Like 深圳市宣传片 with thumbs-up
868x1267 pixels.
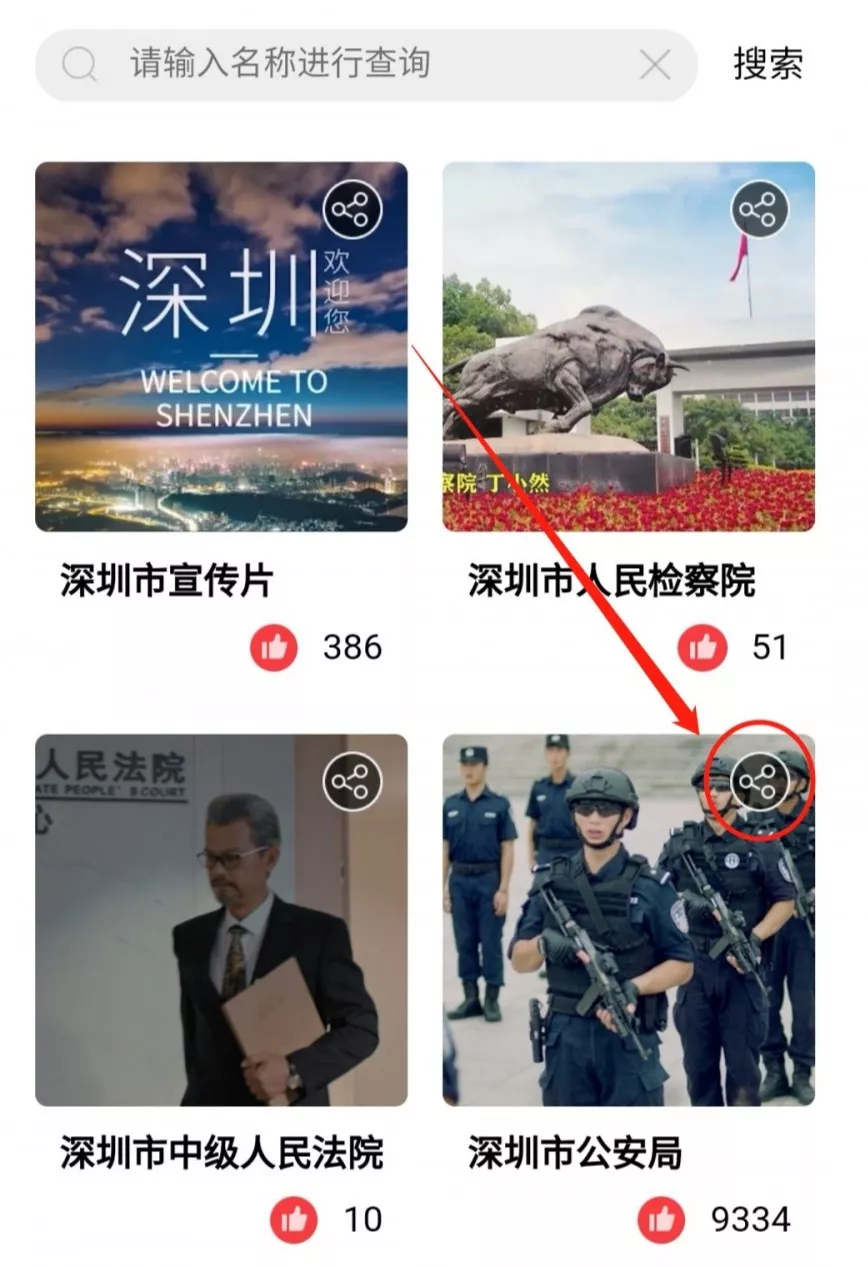pos(274,648)
